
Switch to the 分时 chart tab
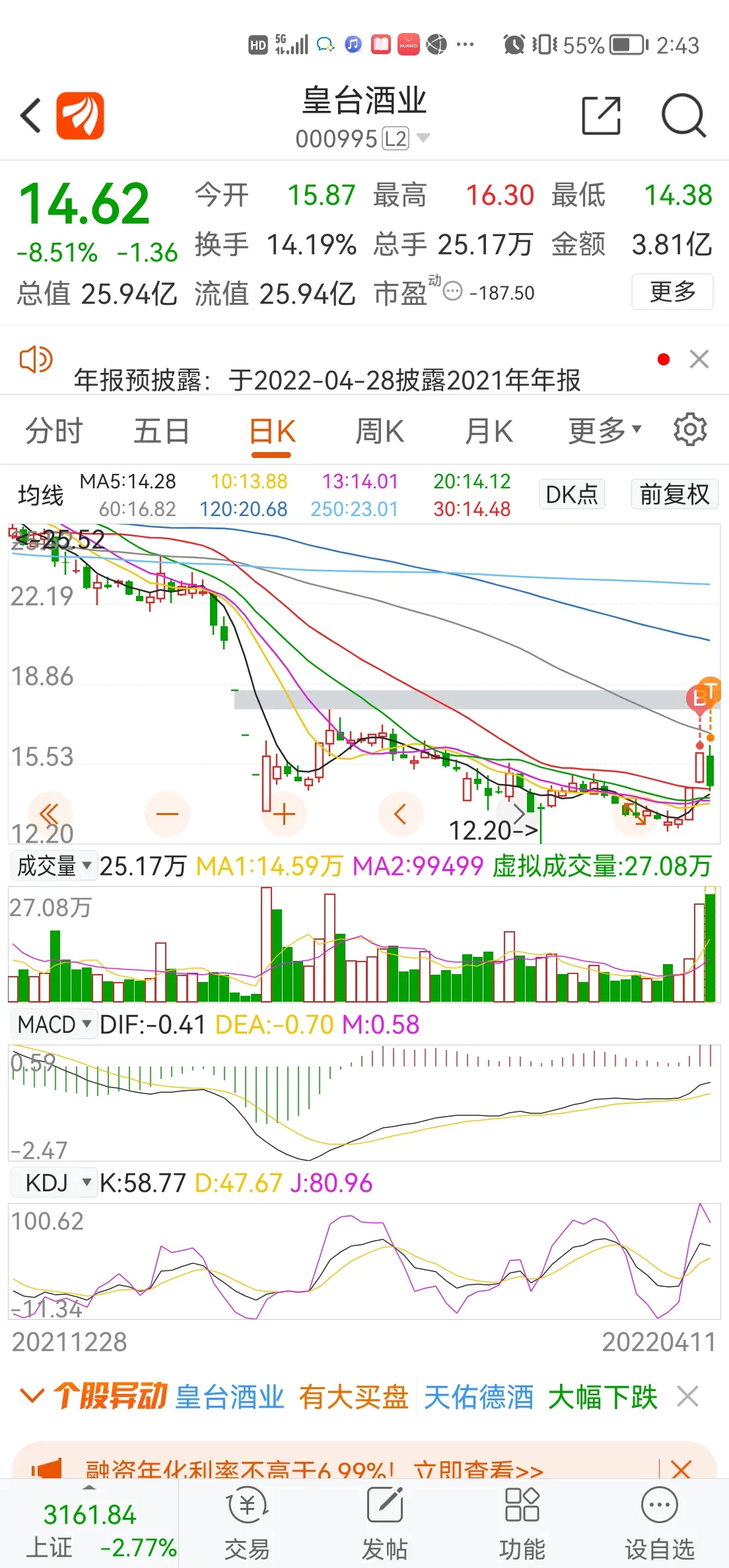click(53, 431)
